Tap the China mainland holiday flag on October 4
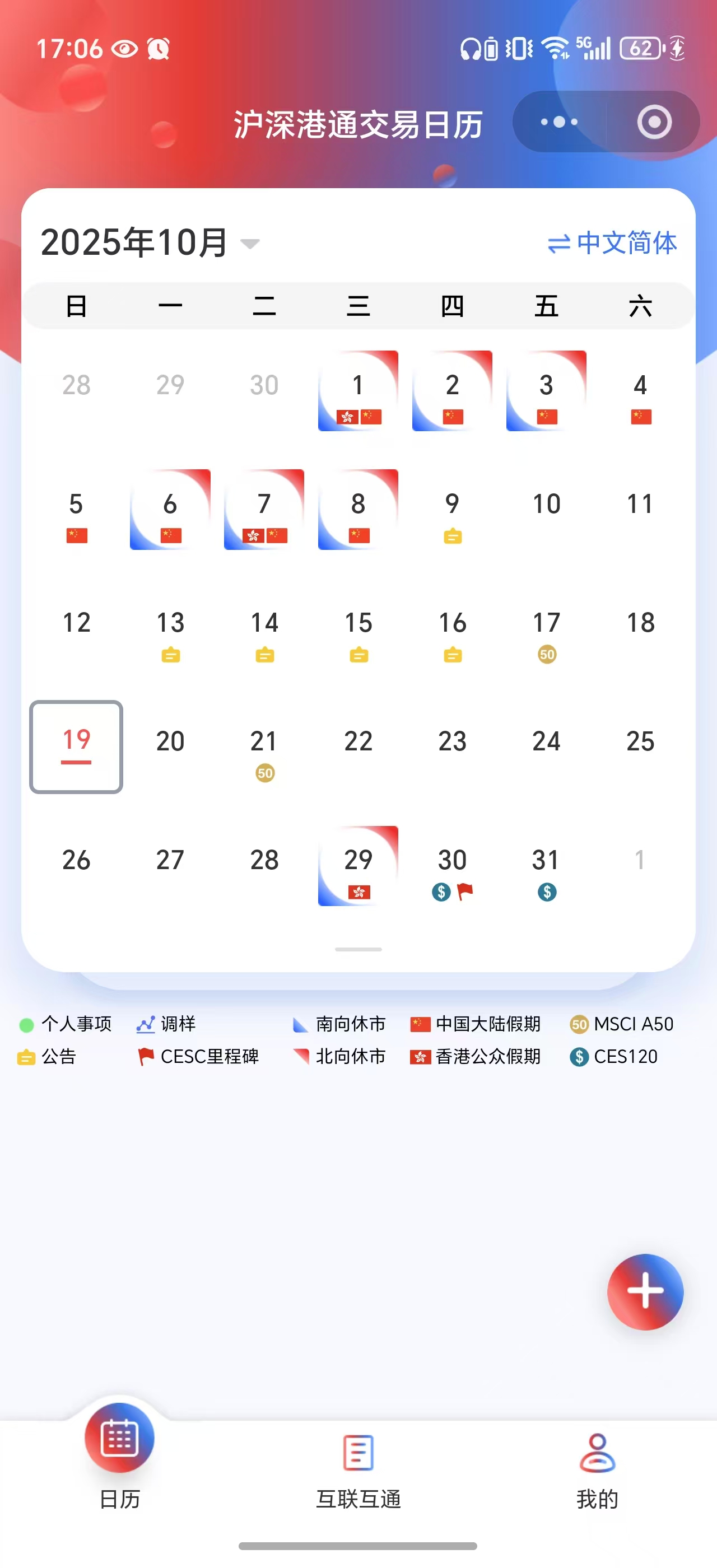The height and width of the screenshot is (1568, 717). pyautogui.click(x=640, y=417)
